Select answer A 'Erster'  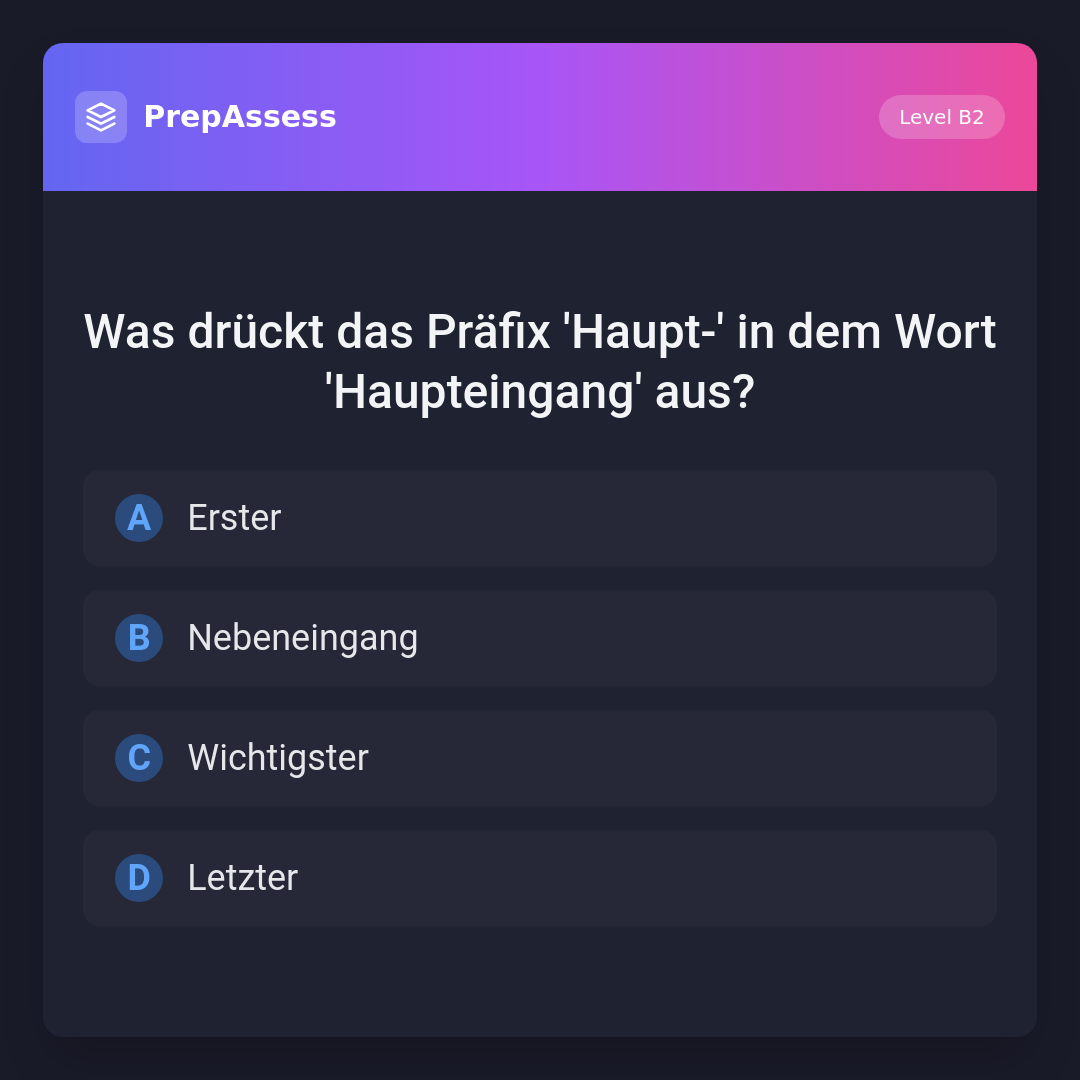coord(540,518)
